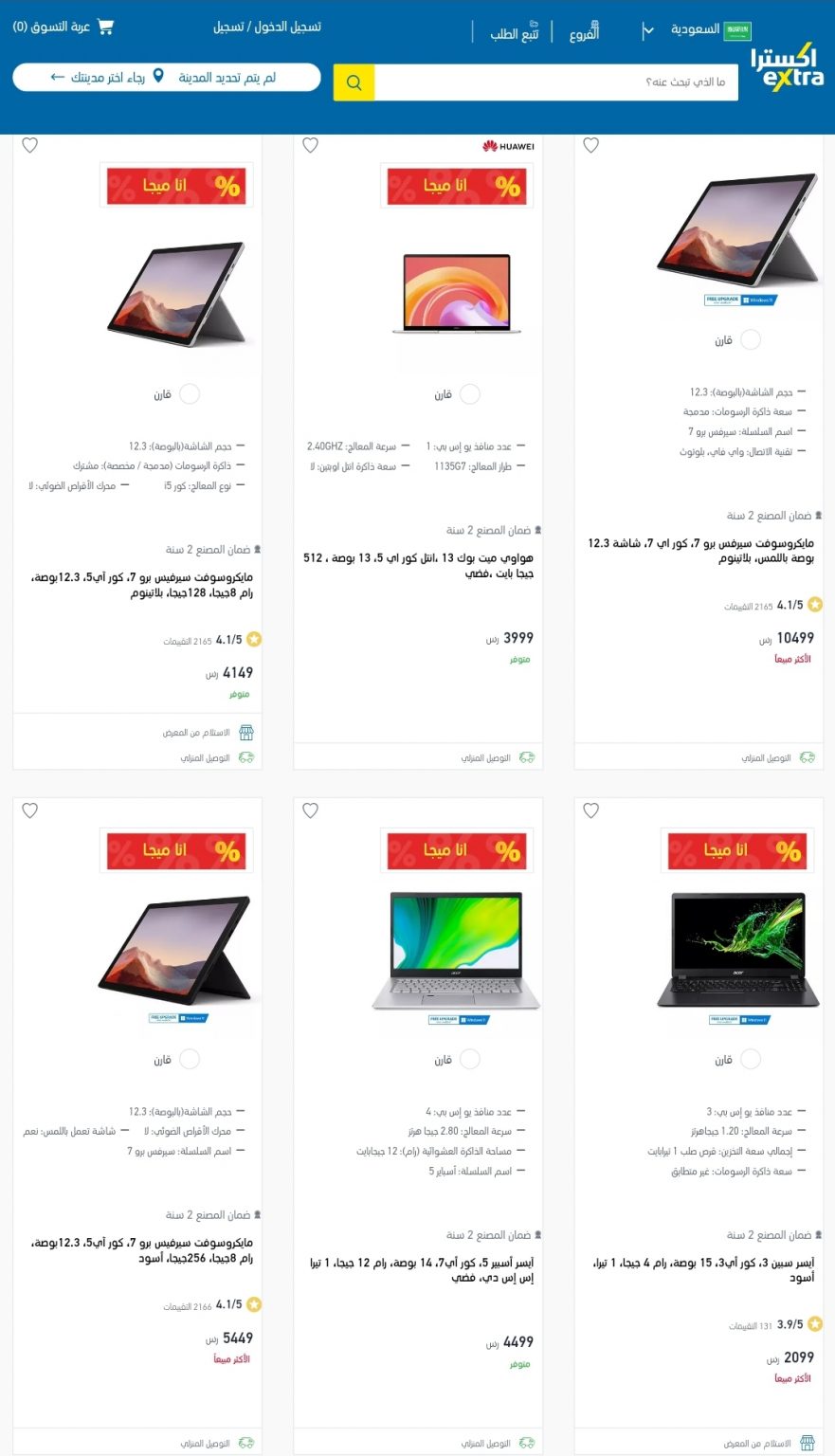Tap the yellow search magnifier button
Viewport: 835px width, 1456px height.
tap(354, 82)
